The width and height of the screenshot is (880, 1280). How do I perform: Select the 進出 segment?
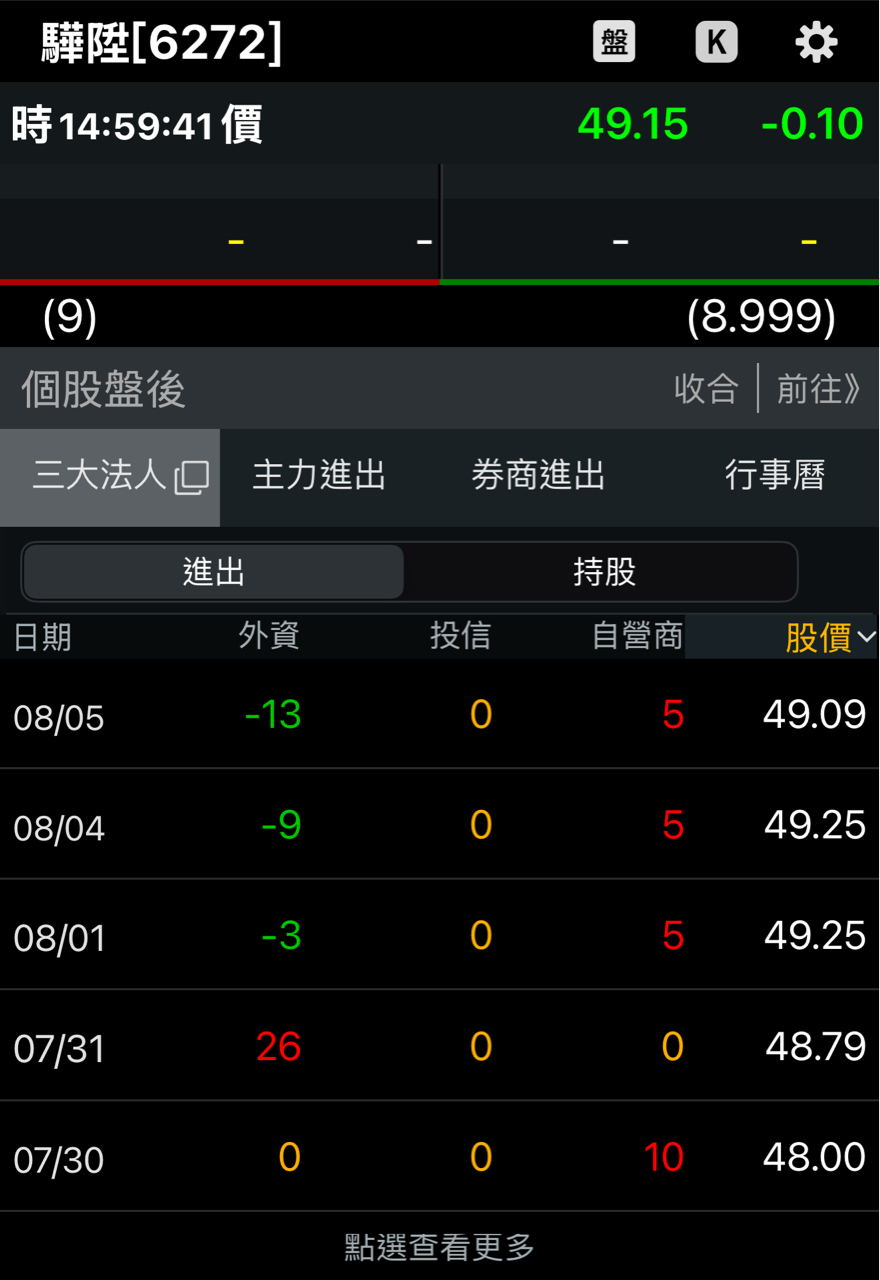coord(213,572)
